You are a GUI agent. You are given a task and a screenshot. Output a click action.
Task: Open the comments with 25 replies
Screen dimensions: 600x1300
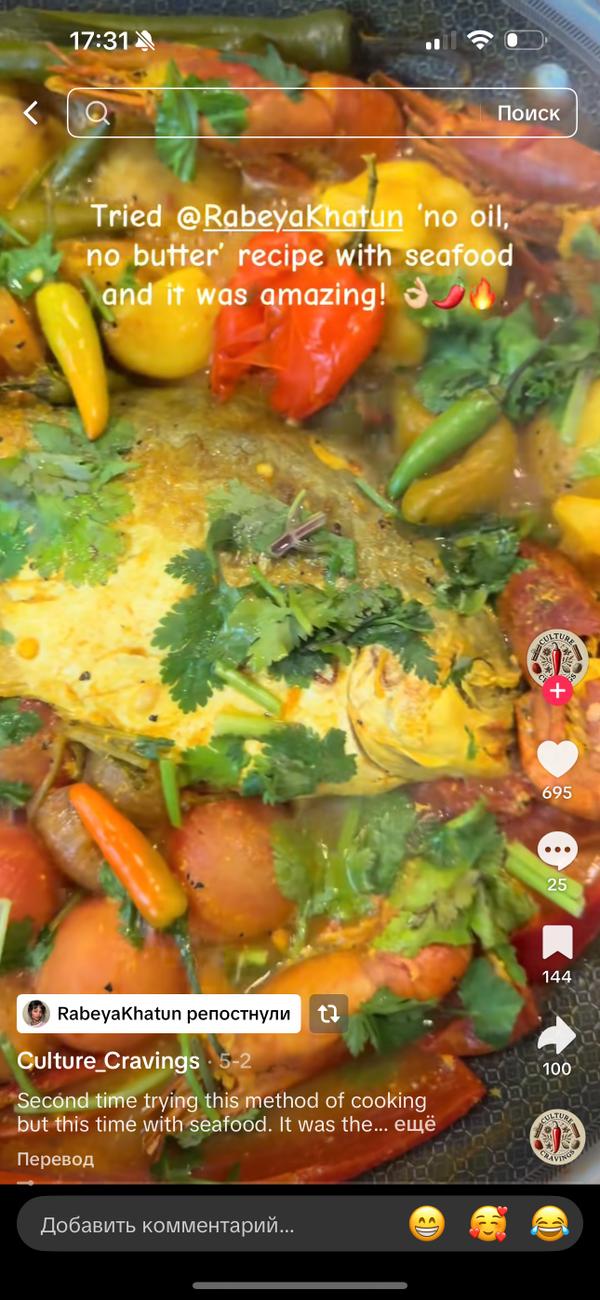tap(557, 851)
